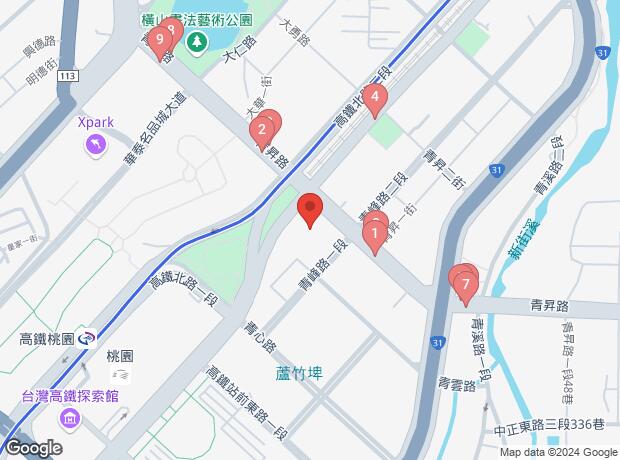Screen dimensions: 620x460
Task: Open the Xpark place icon
Action: pyautogui.click(x=95, y=146)
